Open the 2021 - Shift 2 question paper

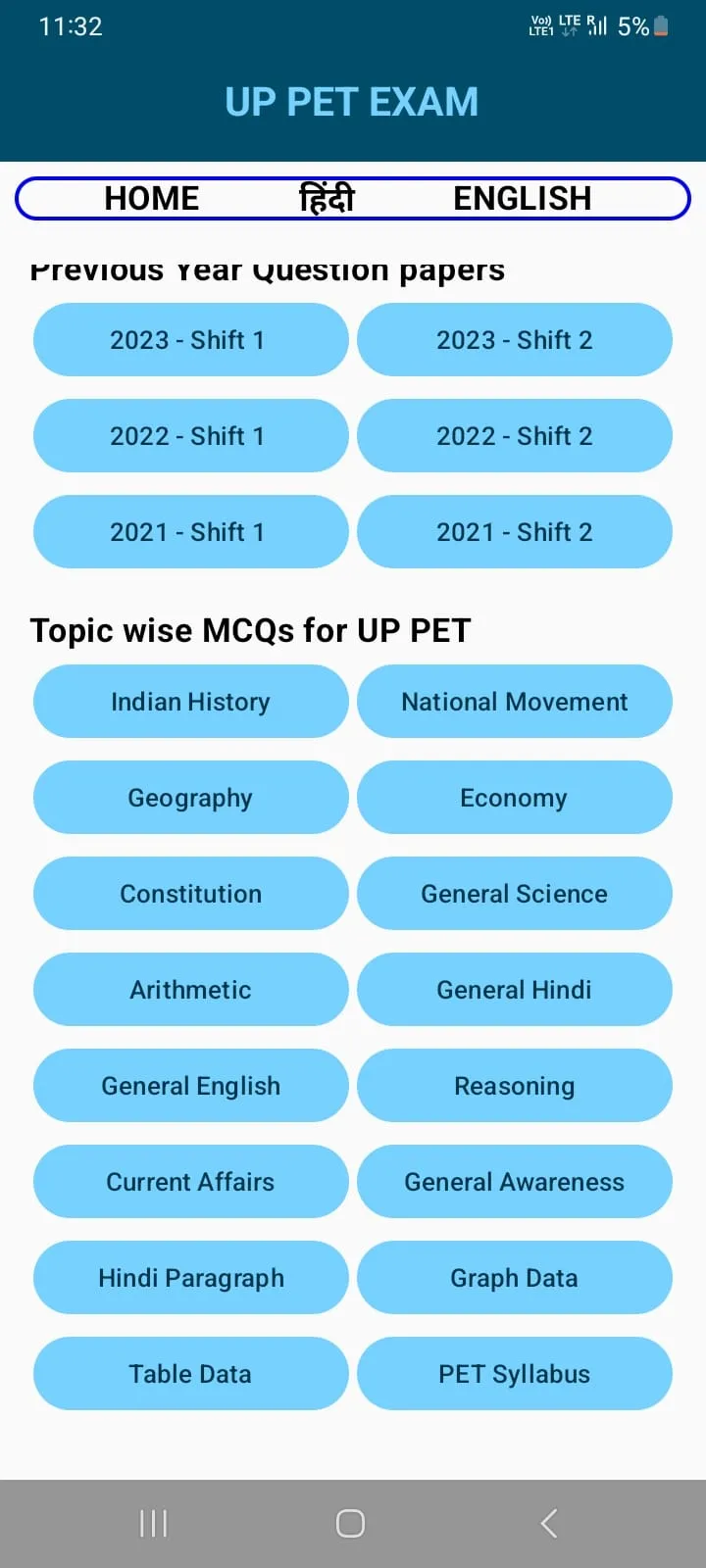(514, 531)
